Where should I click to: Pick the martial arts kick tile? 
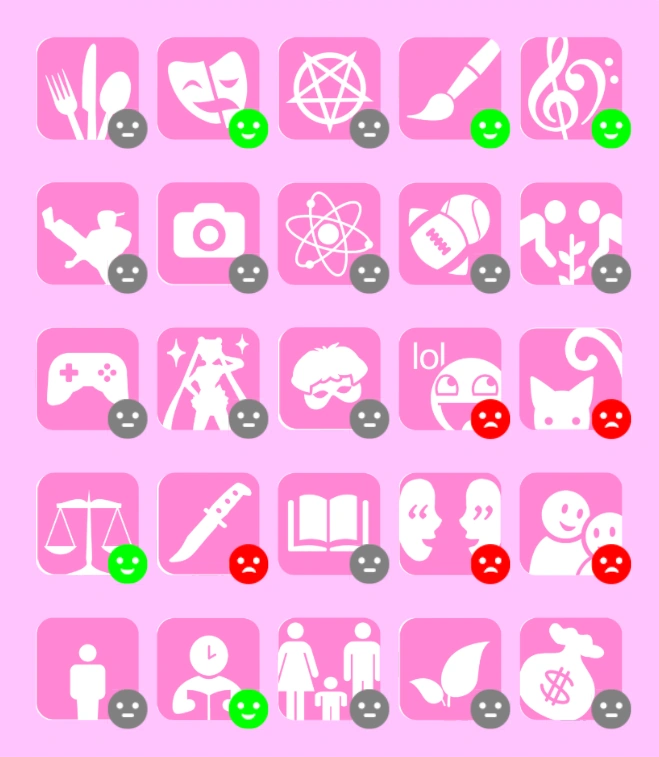pyautogui.click(x=87, y=233)
